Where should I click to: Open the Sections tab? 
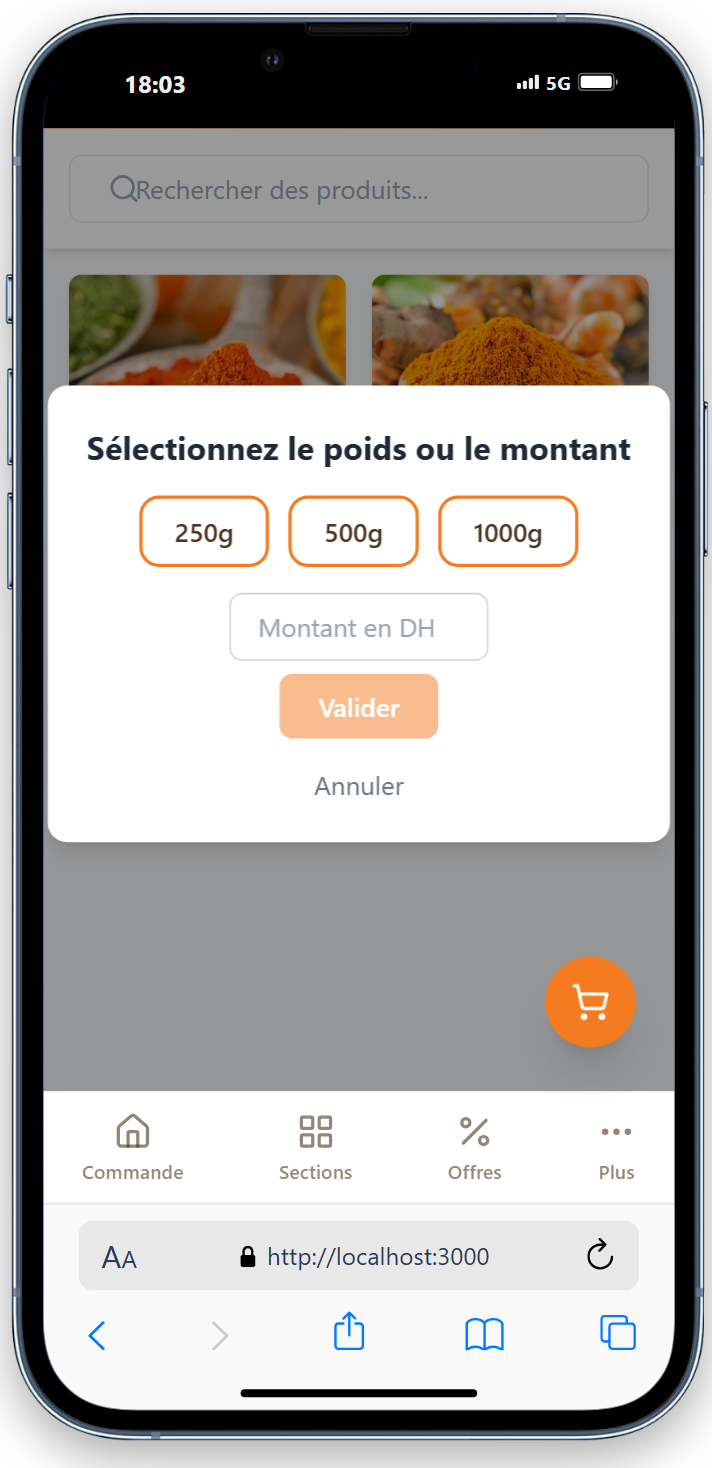click(316, 1148)
